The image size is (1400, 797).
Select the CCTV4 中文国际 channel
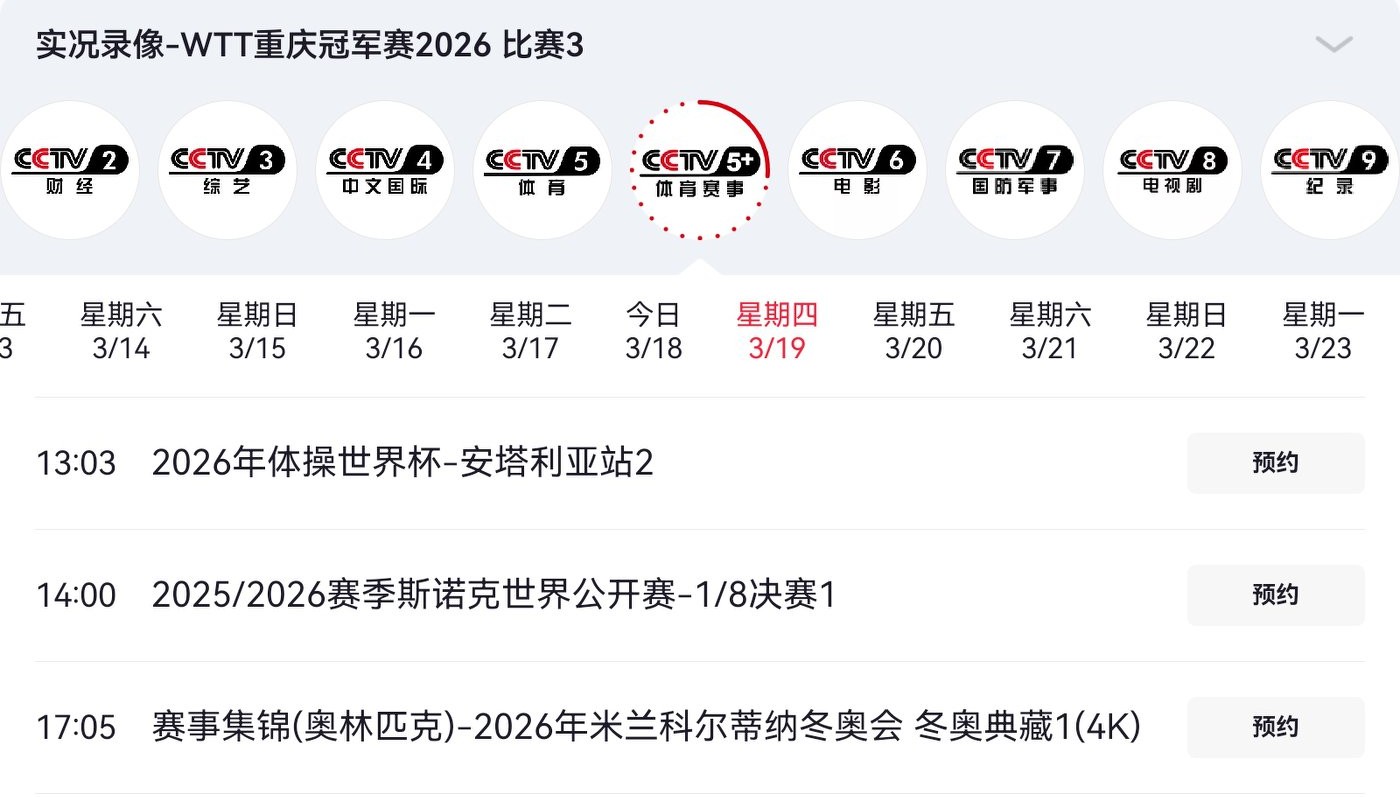click(x=385, y=170)
